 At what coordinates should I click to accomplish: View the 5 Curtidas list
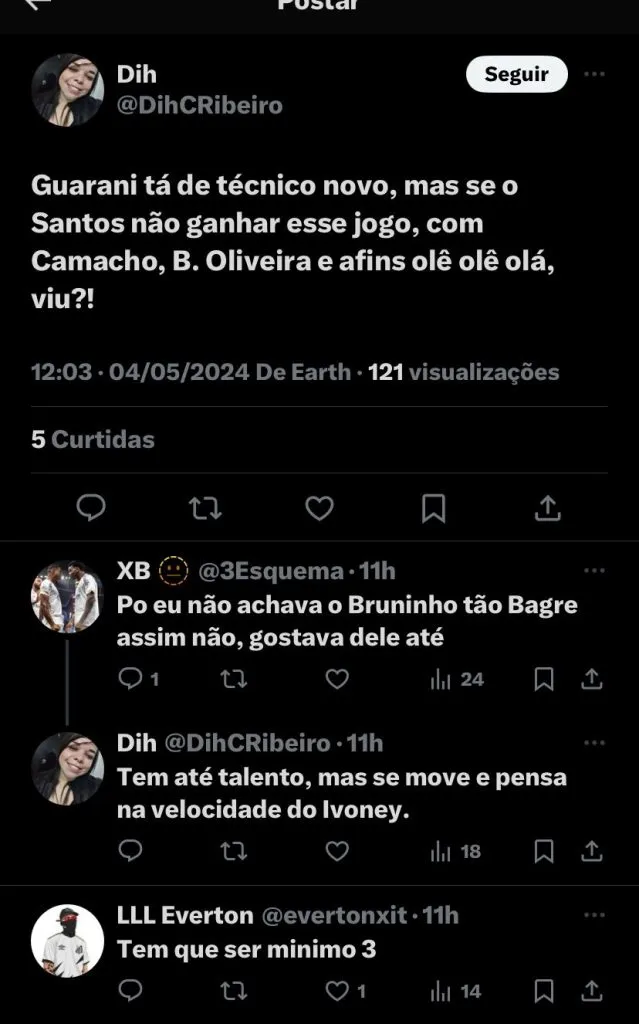[x=93, y=439]
